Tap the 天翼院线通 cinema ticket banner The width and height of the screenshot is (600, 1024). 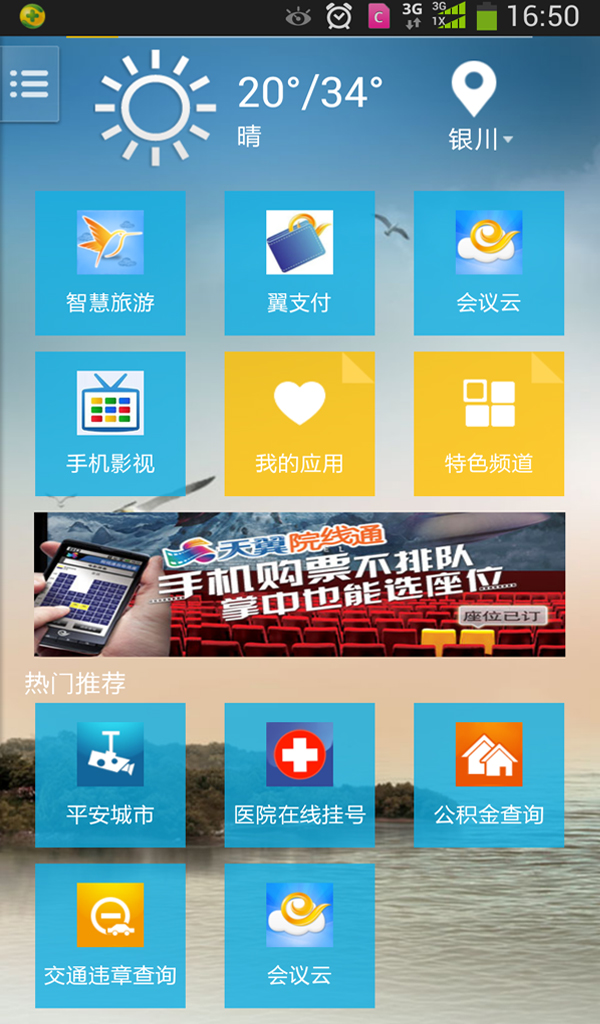coord(299,584)
